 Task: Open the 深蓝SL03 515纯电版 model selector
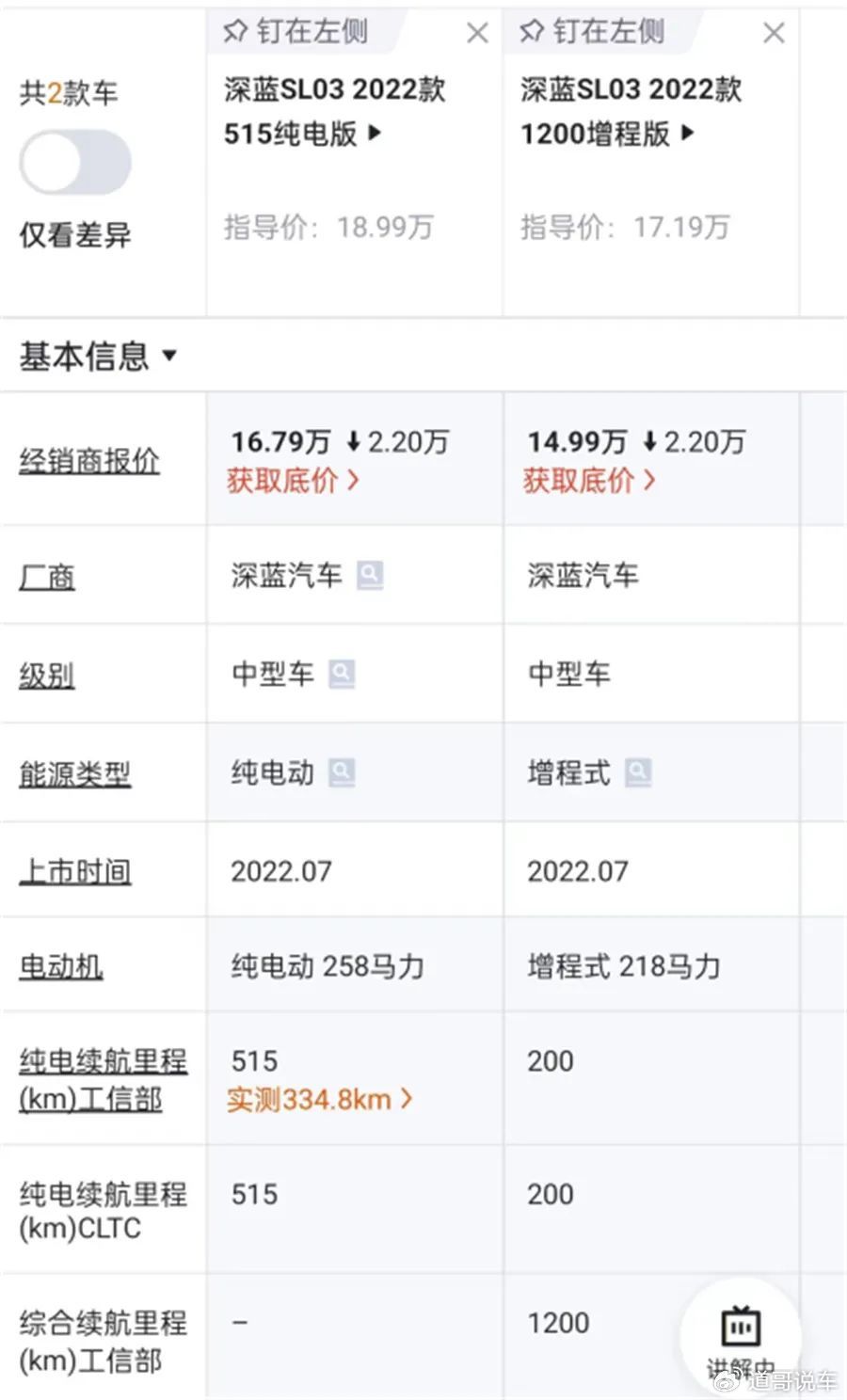click(335, 111)
